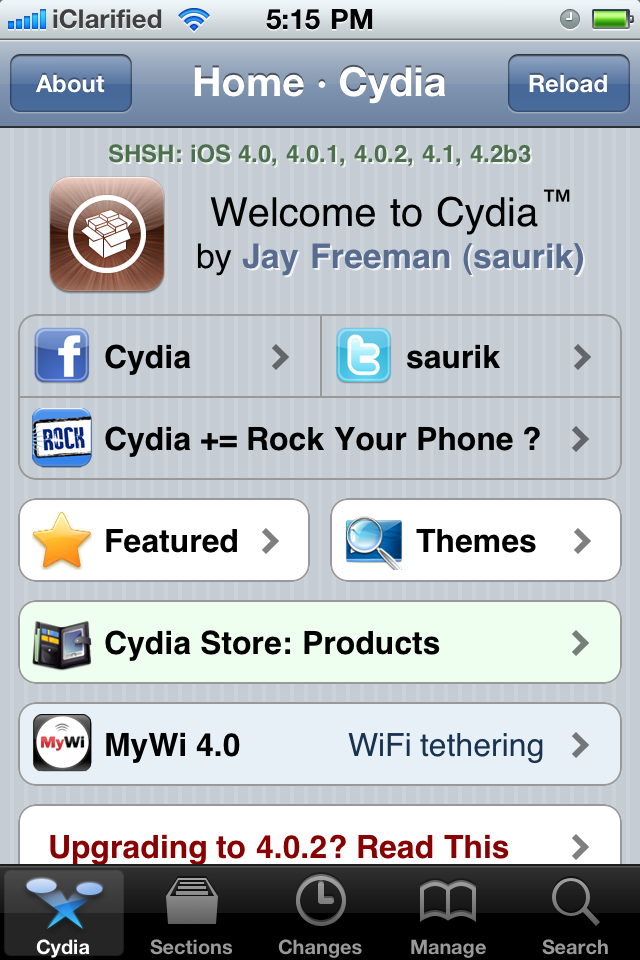This screenshot has height=960, width=640.
Task: Open Cydia += Rock Your Phone row
Action: point(320,439)
